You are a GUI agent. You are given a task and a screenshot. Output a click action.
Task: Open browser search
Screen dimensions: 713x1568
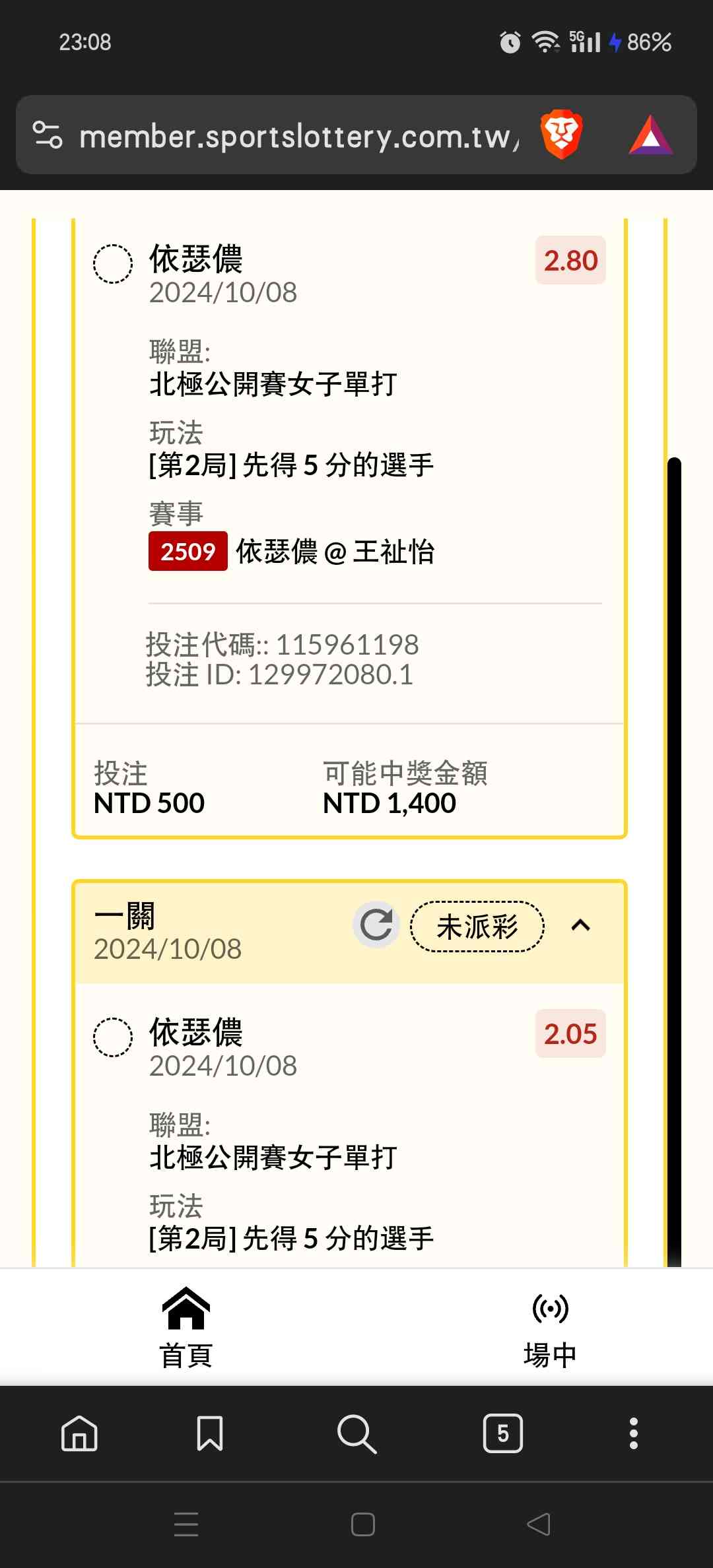356,1433
